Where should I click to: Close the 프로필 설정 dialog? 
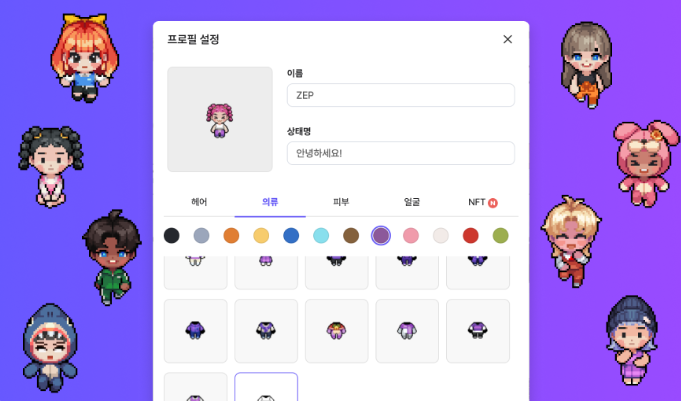click(x=507, y=39)
